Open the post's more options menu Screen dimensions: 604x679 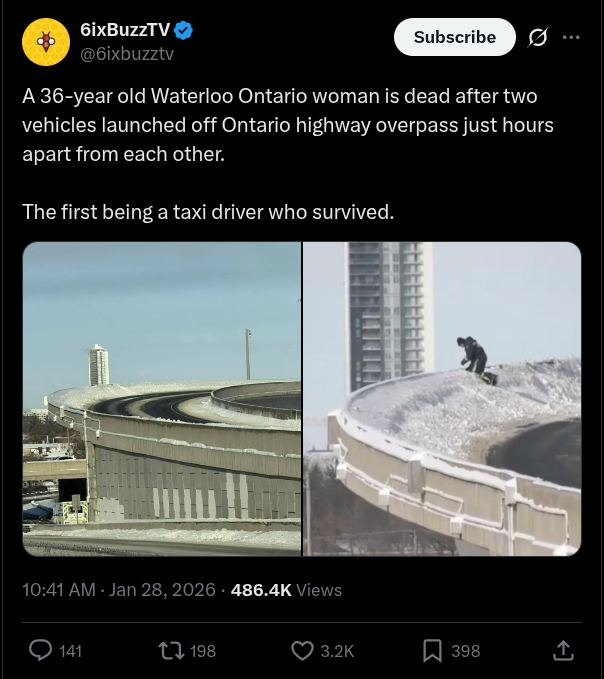(571, 37)
